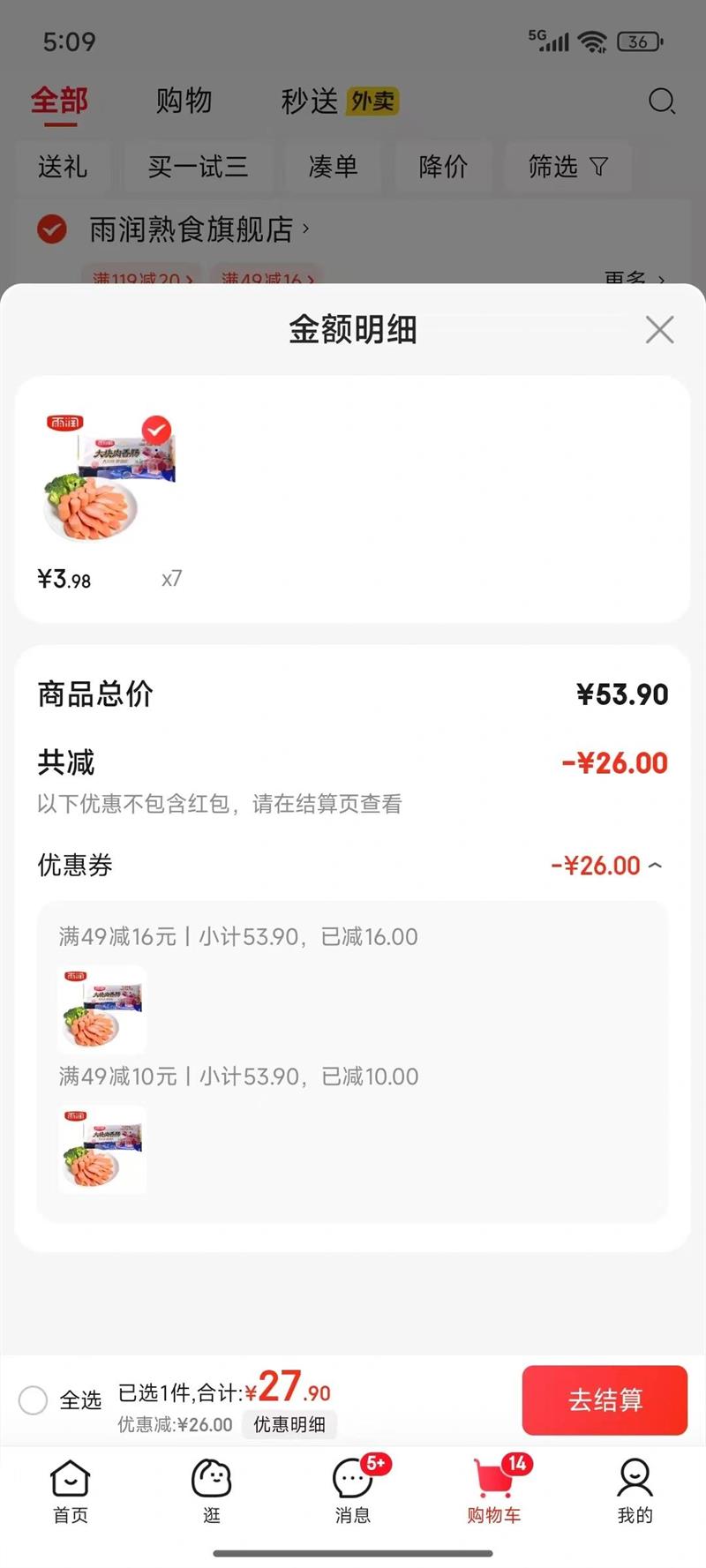This screenshot has height=1568, width=706.
Task: Uncheck the selected sausage product thumbnail
Action: (156, 430)
